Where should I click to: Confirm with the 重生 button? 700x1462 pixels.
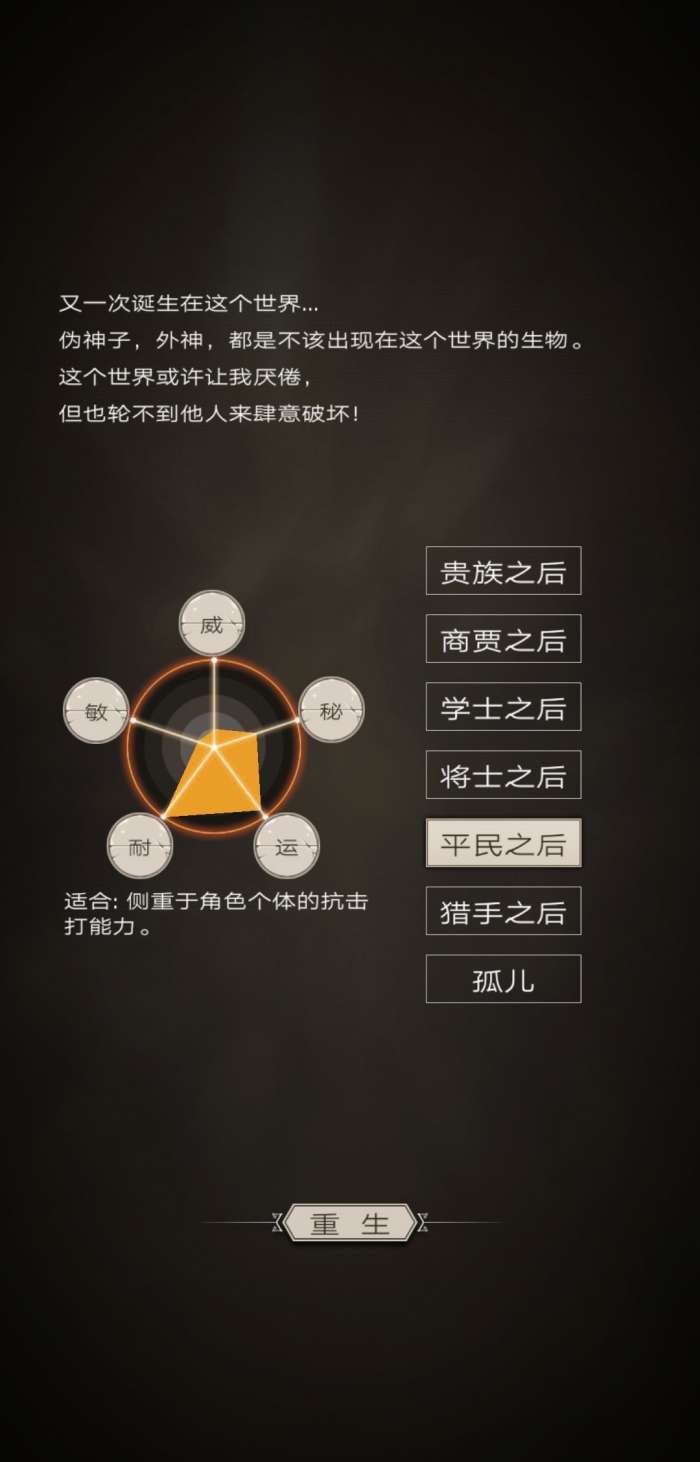point(350,1223)
